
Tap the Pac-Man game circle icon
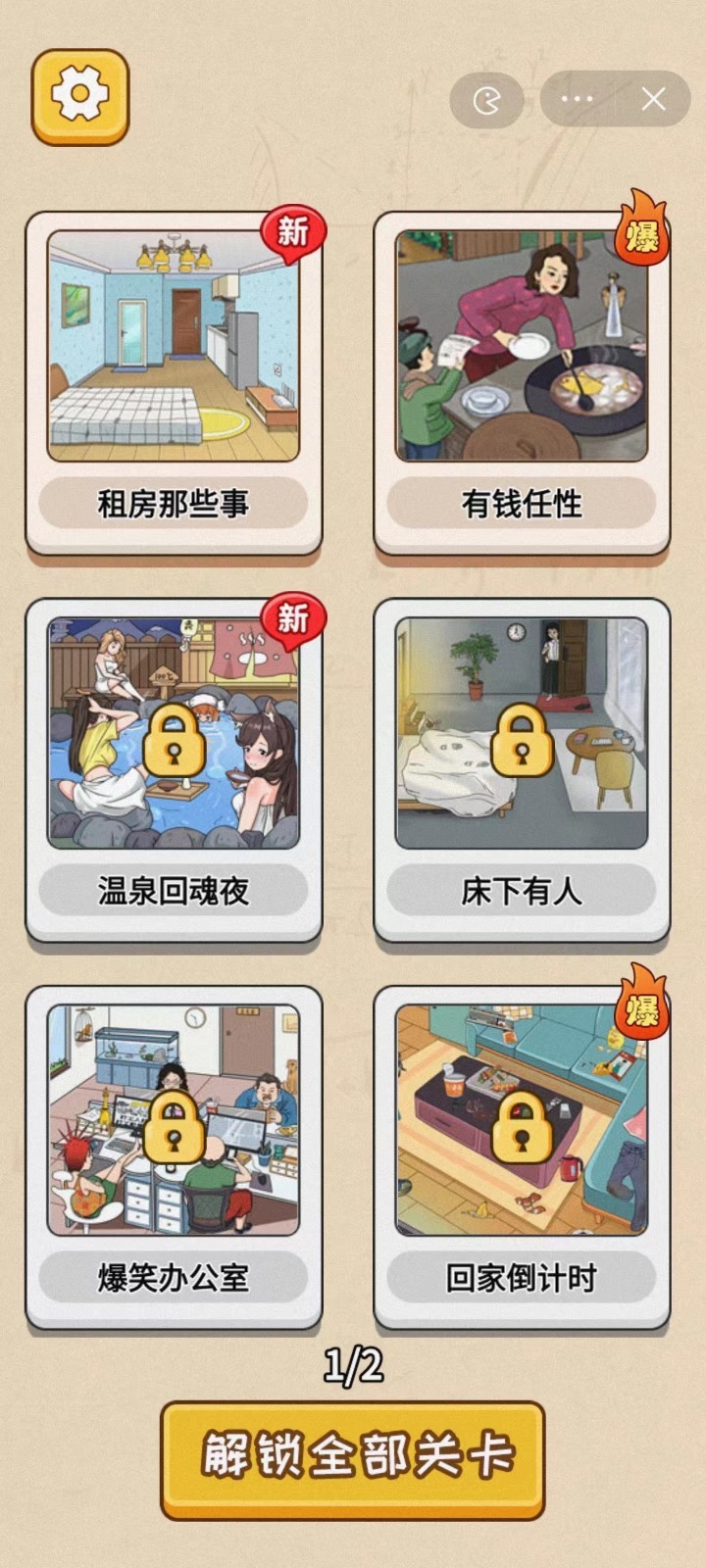[x=487, y=100]
